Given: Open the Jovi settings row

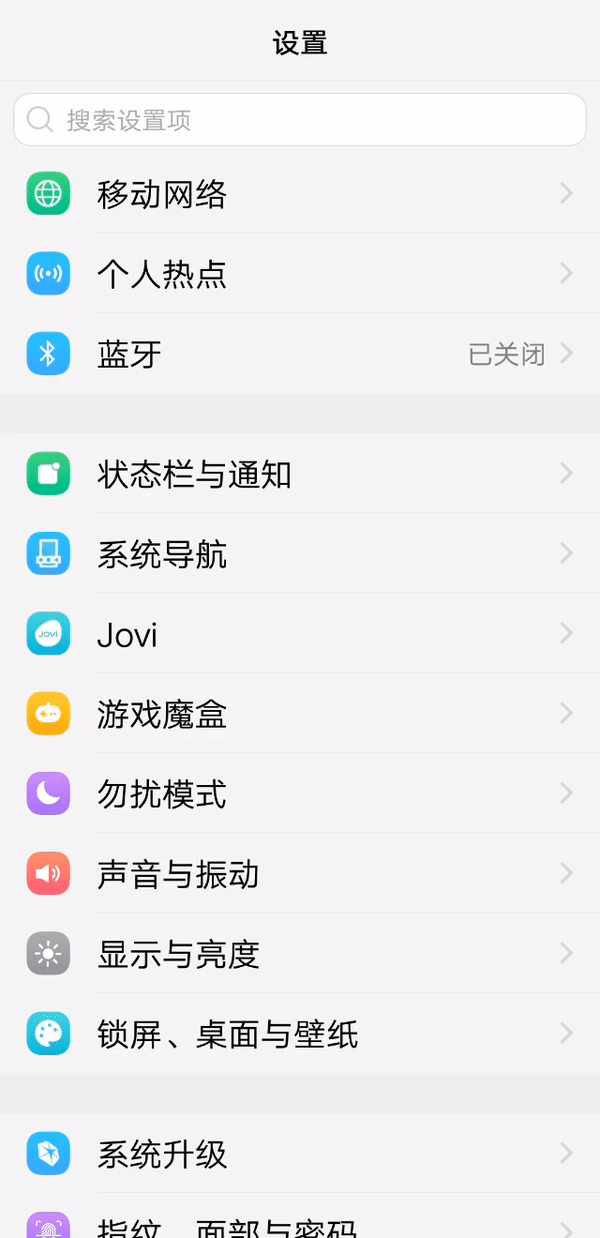Looking at the screenshot, I should [x=300, y=633].
